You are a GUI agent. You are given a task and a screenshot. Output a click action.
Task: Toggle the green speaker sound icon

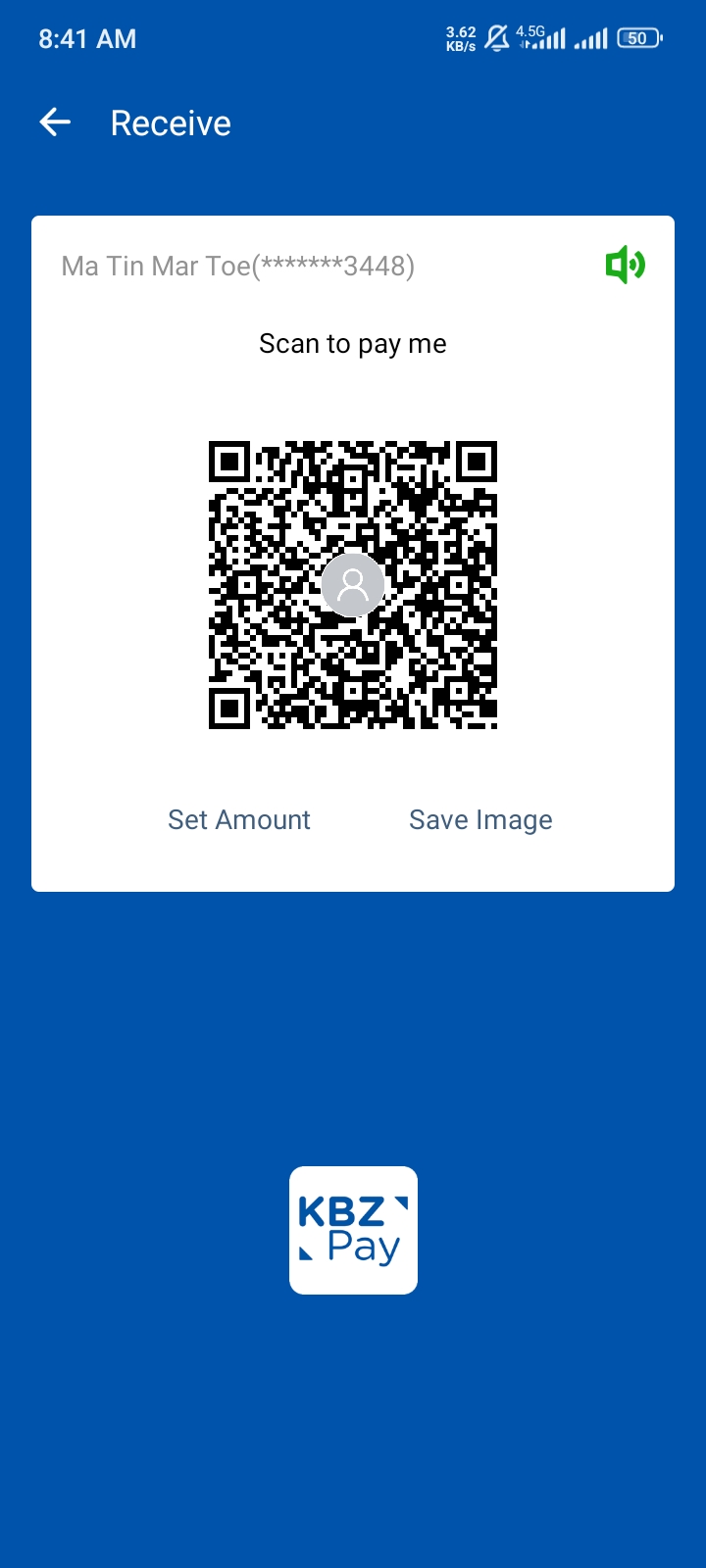click(625, 265)
